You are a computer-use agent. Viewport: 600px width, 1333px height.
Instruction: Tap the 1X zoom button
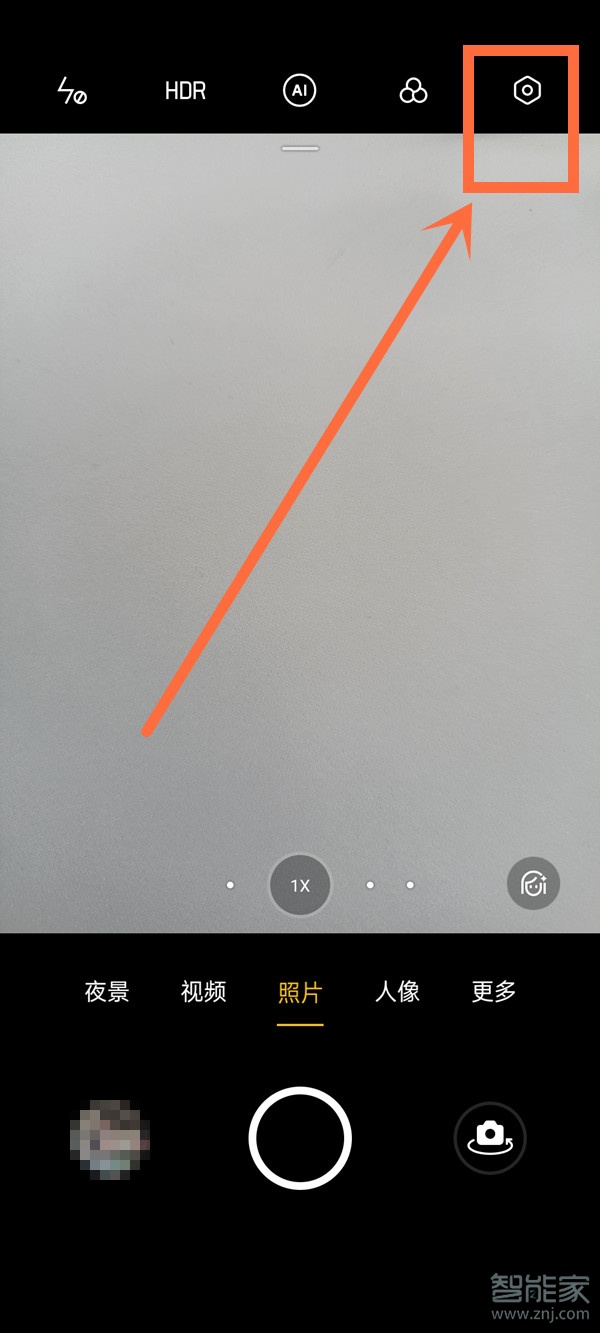click(x=300, y=885)
